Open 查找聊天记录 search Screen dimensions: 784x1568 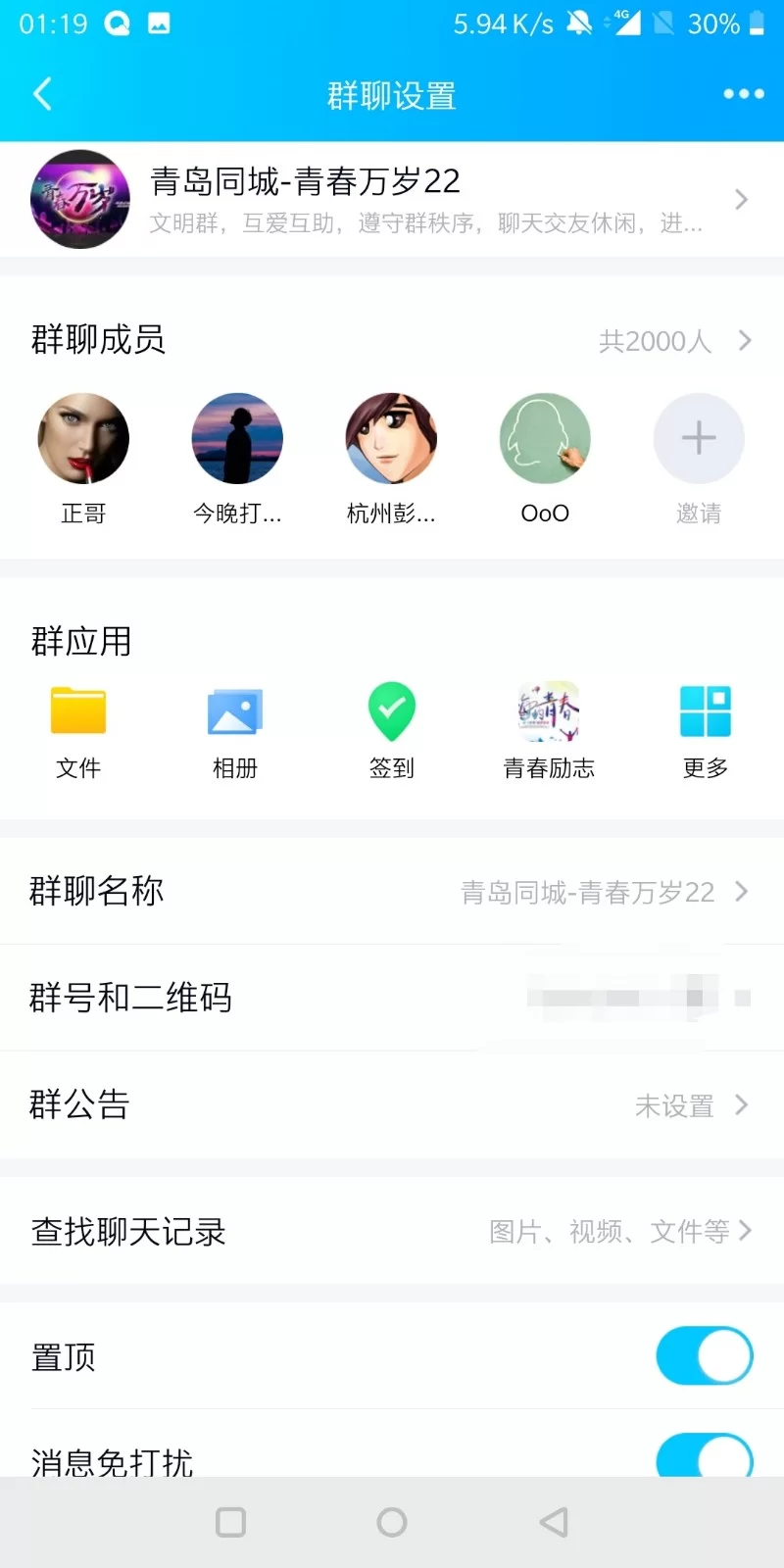pyautogui.click(x=392, y=1231)
